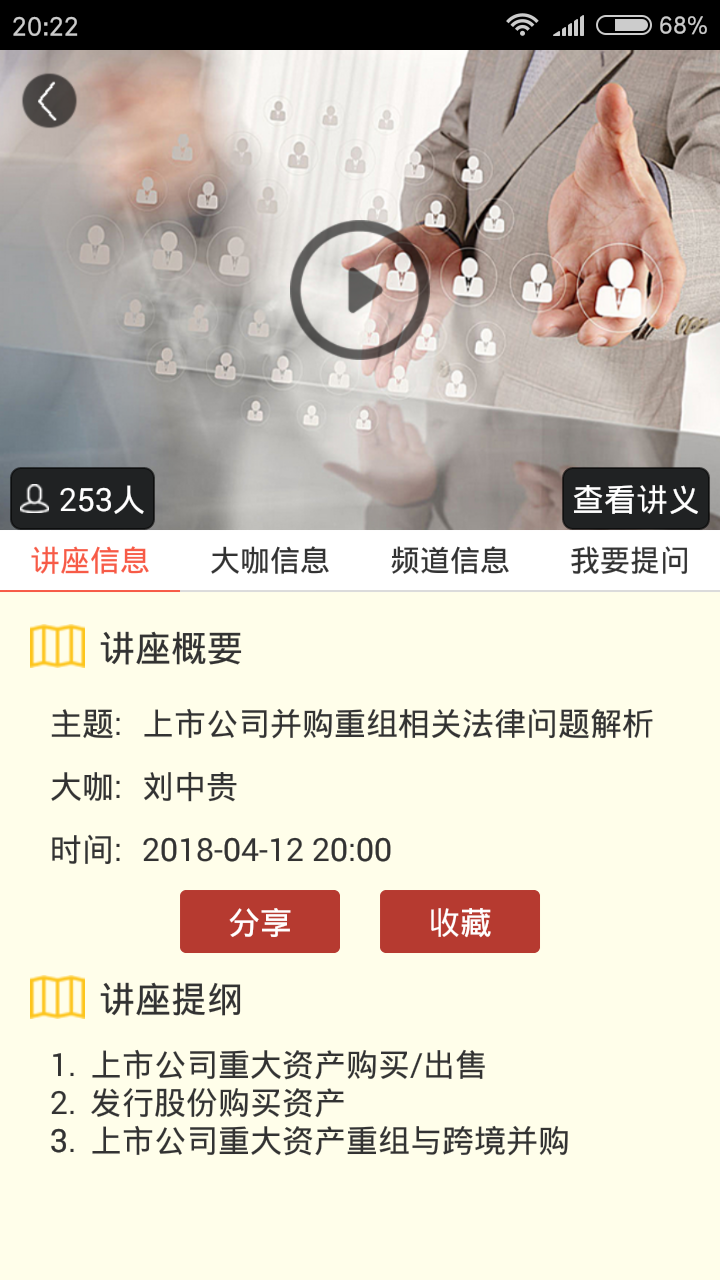The width and height of the screenshot is (720, 1280).
Task: Share this lecture via 分享 button
Action: (260, 921)
